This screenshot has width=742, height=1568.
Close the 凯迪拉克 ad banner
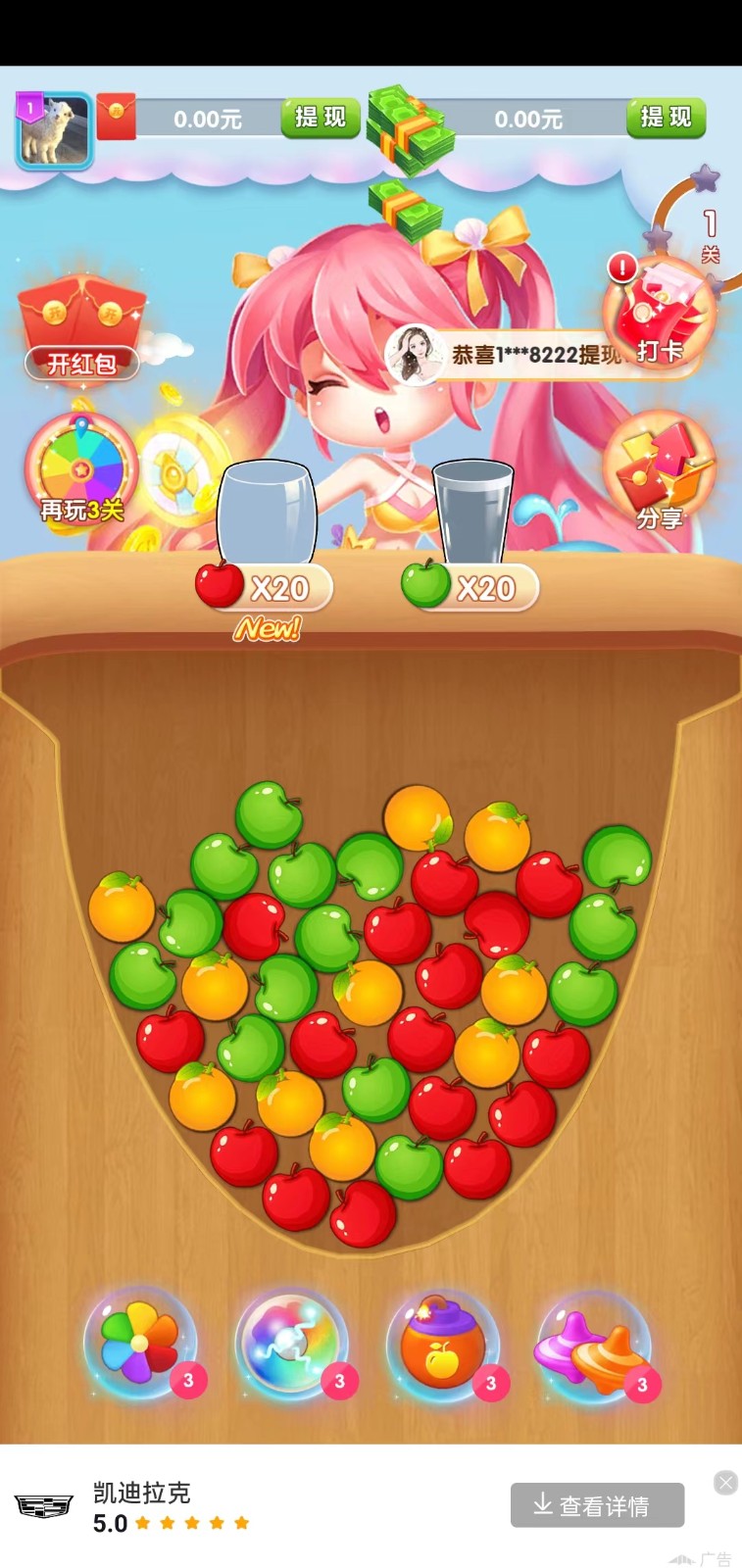(x=725, y=1483)
